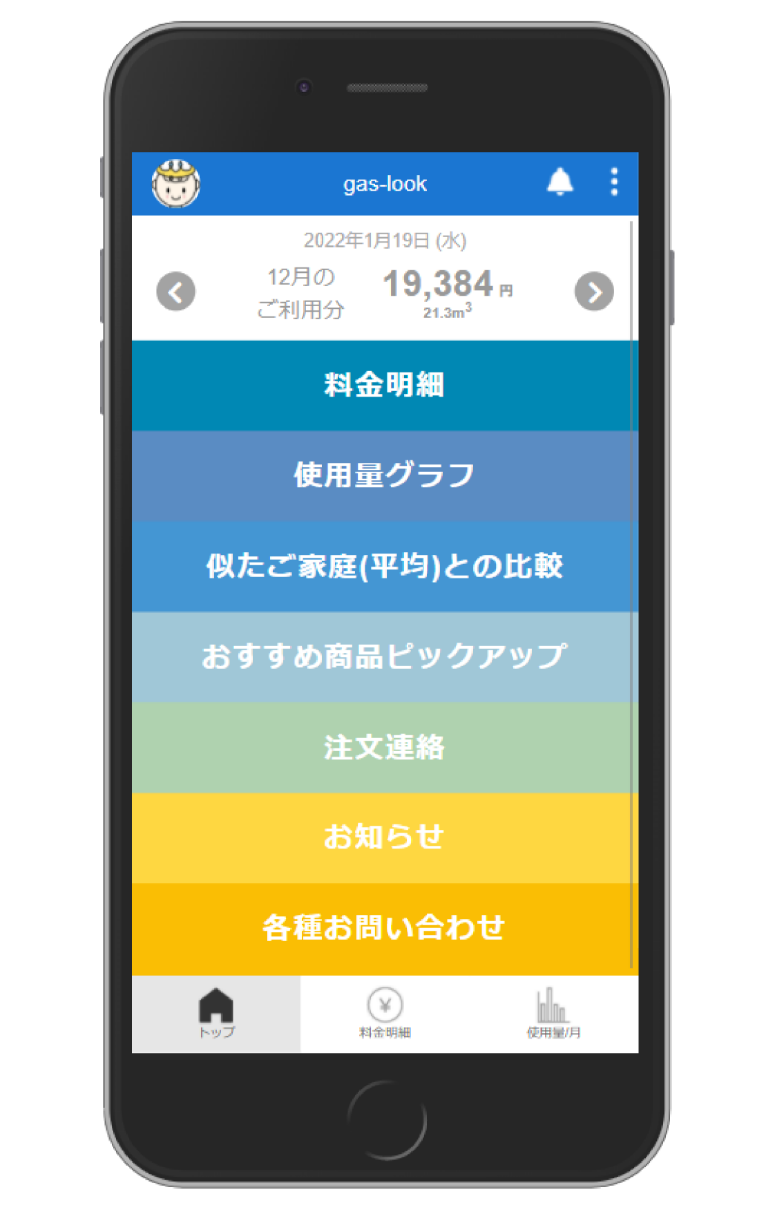Open the notifications bell
Screen dimensions: 776x1212
[x=560, y=182]
